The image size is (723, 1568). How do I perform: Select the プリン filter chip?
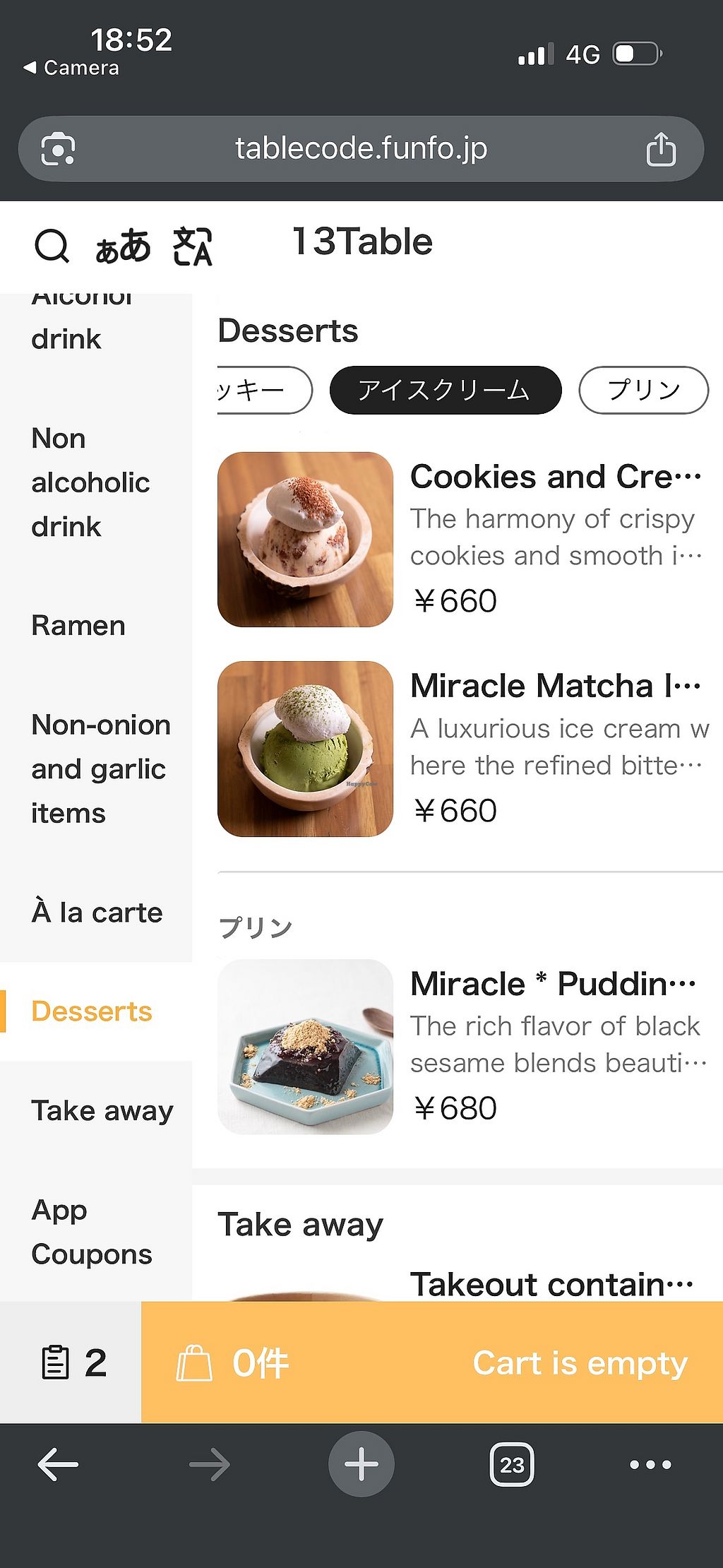(x=643, y=390)
